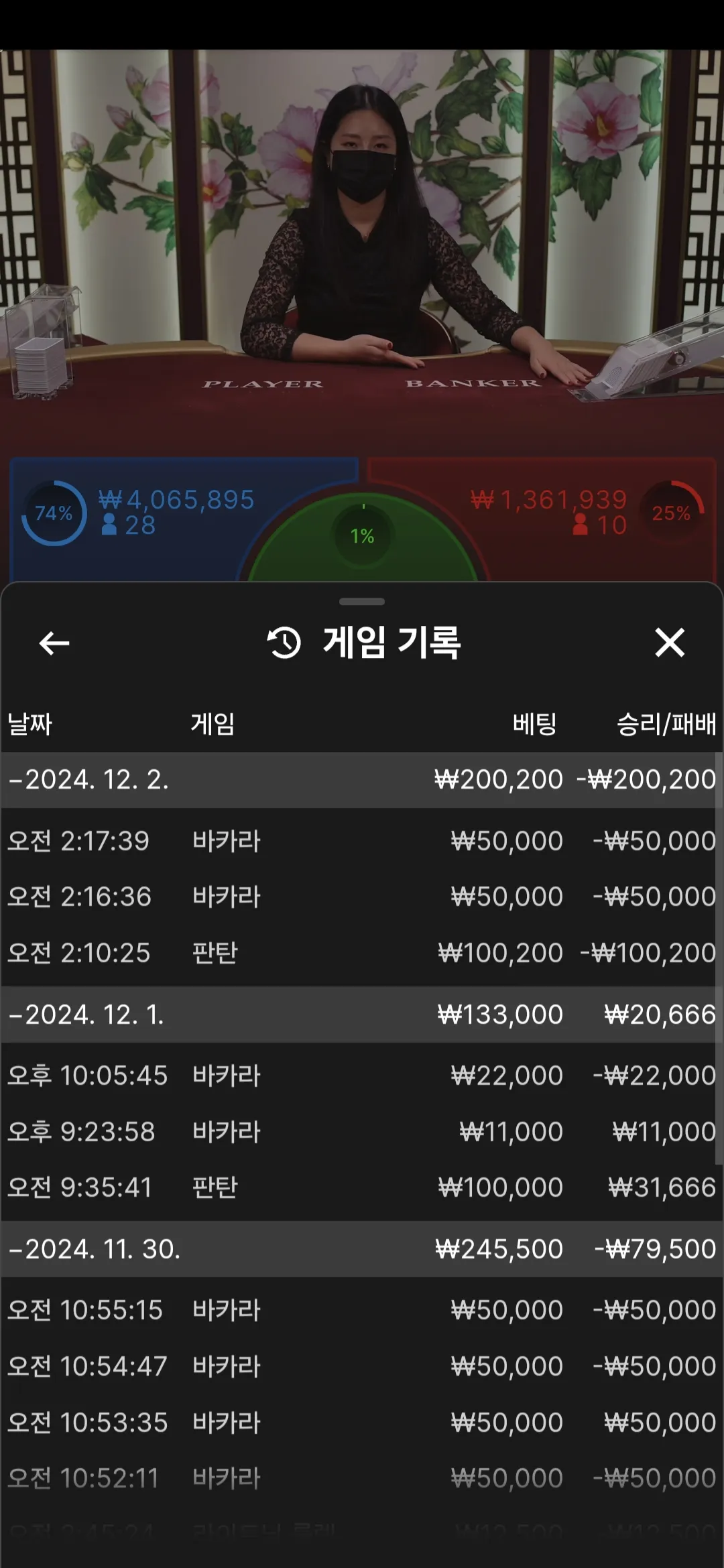Image resolution: width=724 pixels, height=1568 pixels.
Task: Open the 오전 10:55:15 바카라 record
Action: pos(362,1310)
